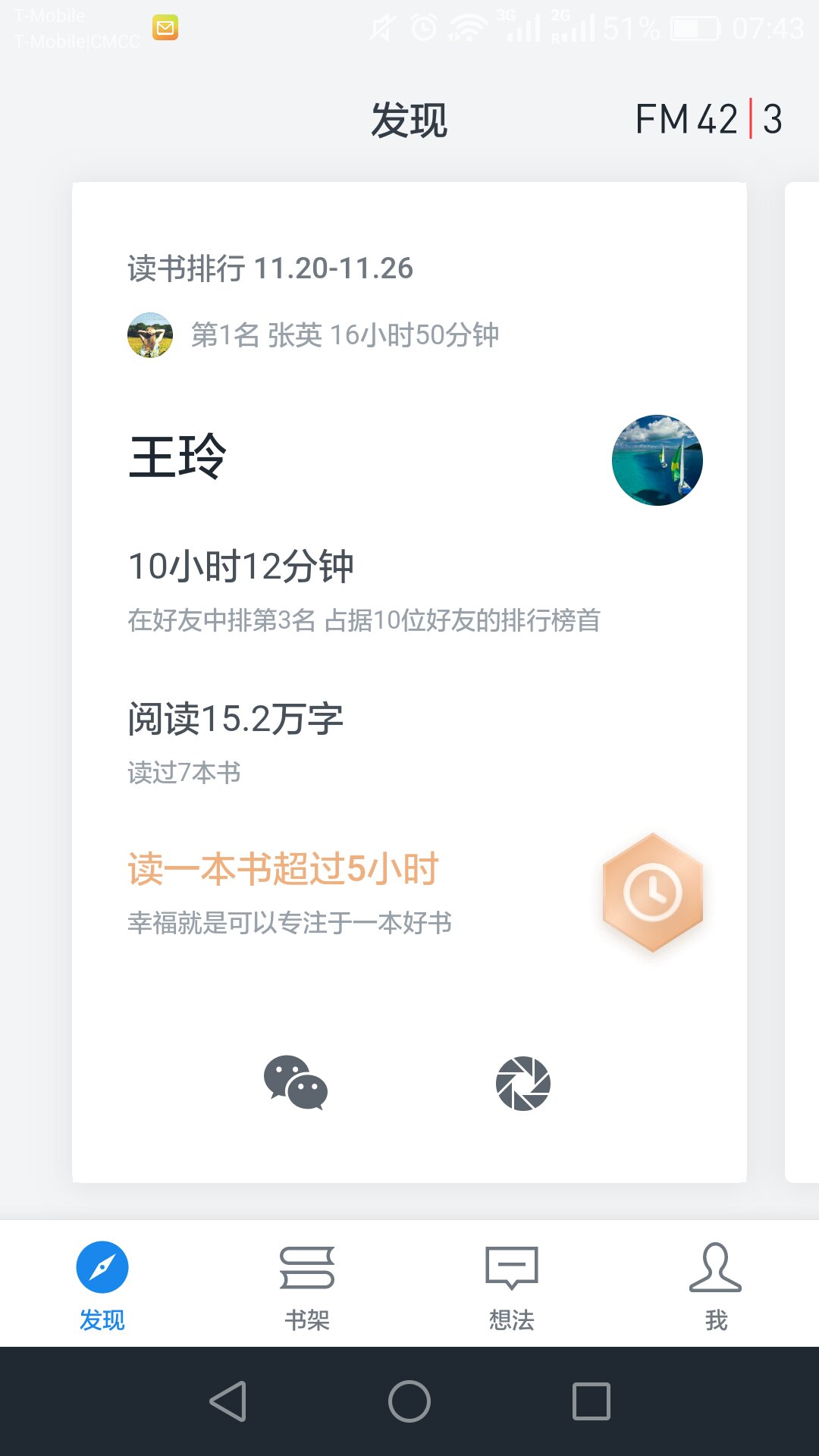
Task: Open the 5-hour reading badge
Action: [652, 893]
